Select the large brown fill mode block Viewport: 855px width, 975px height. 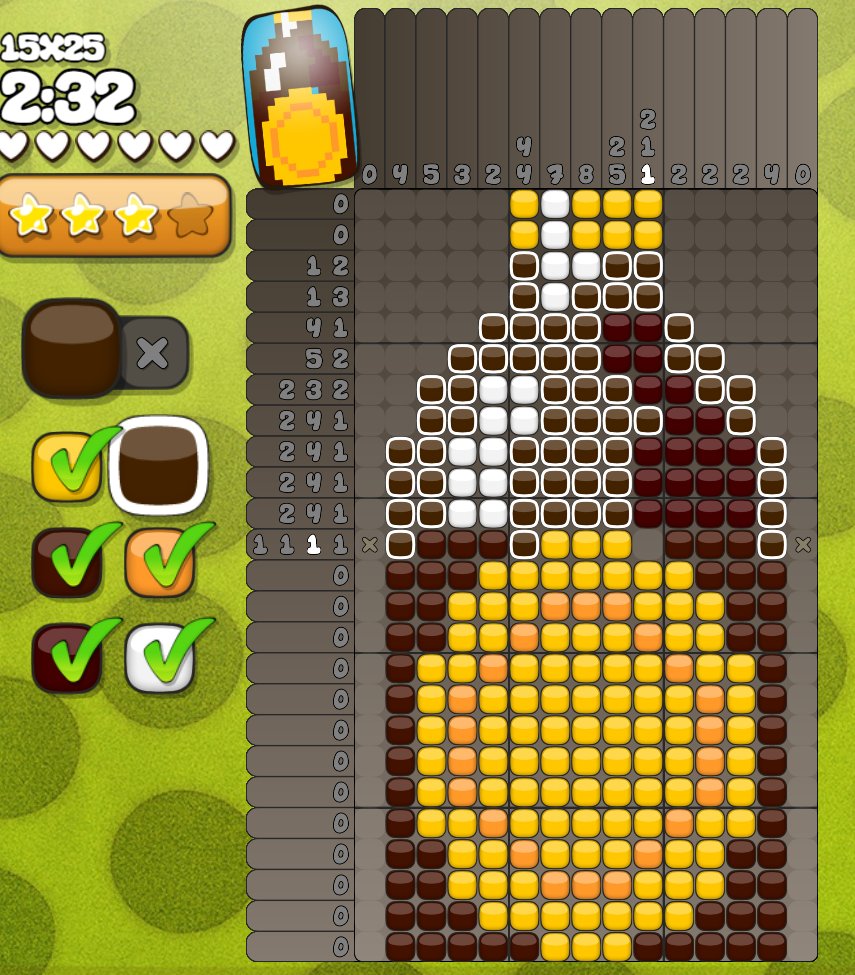click(70, 348)
